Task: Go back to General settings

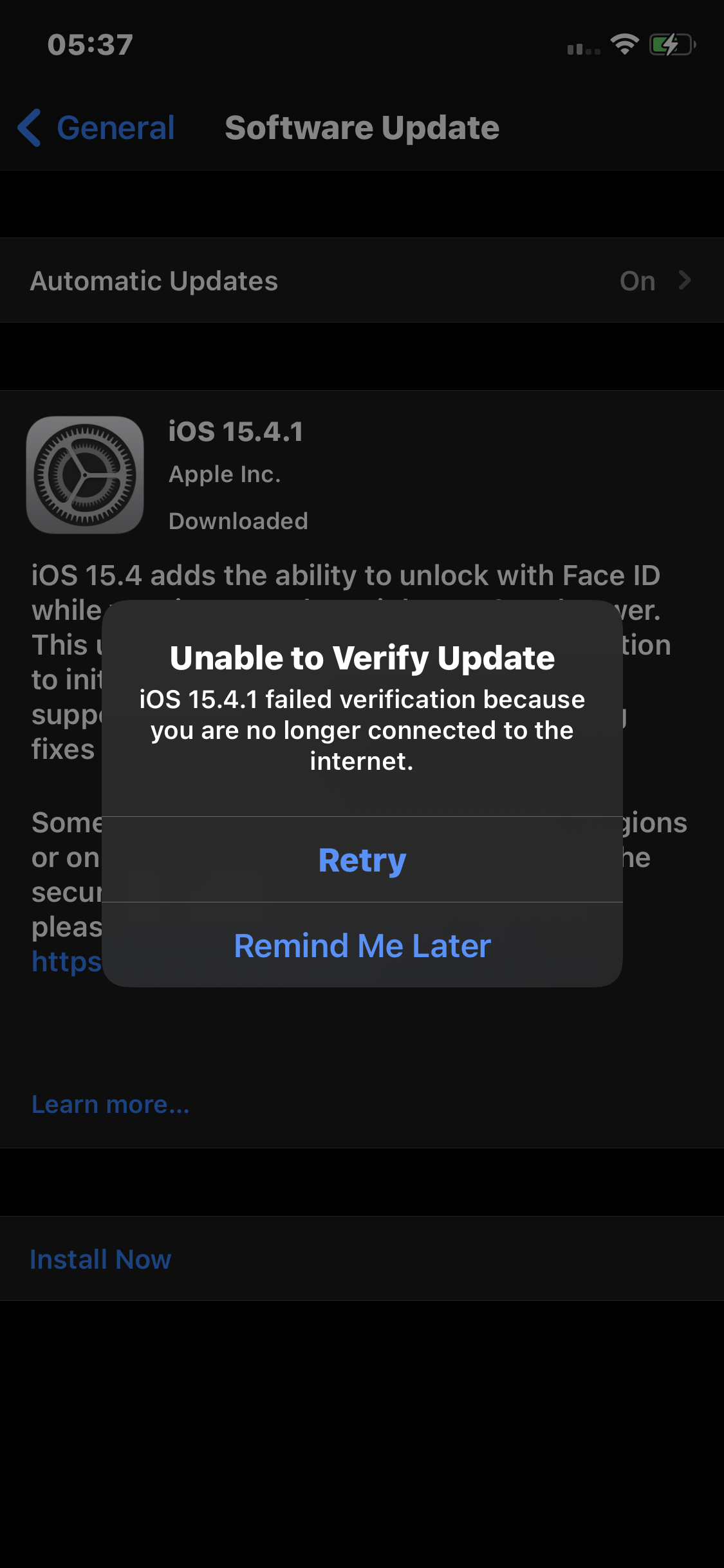Action: [x=97, y=127]
